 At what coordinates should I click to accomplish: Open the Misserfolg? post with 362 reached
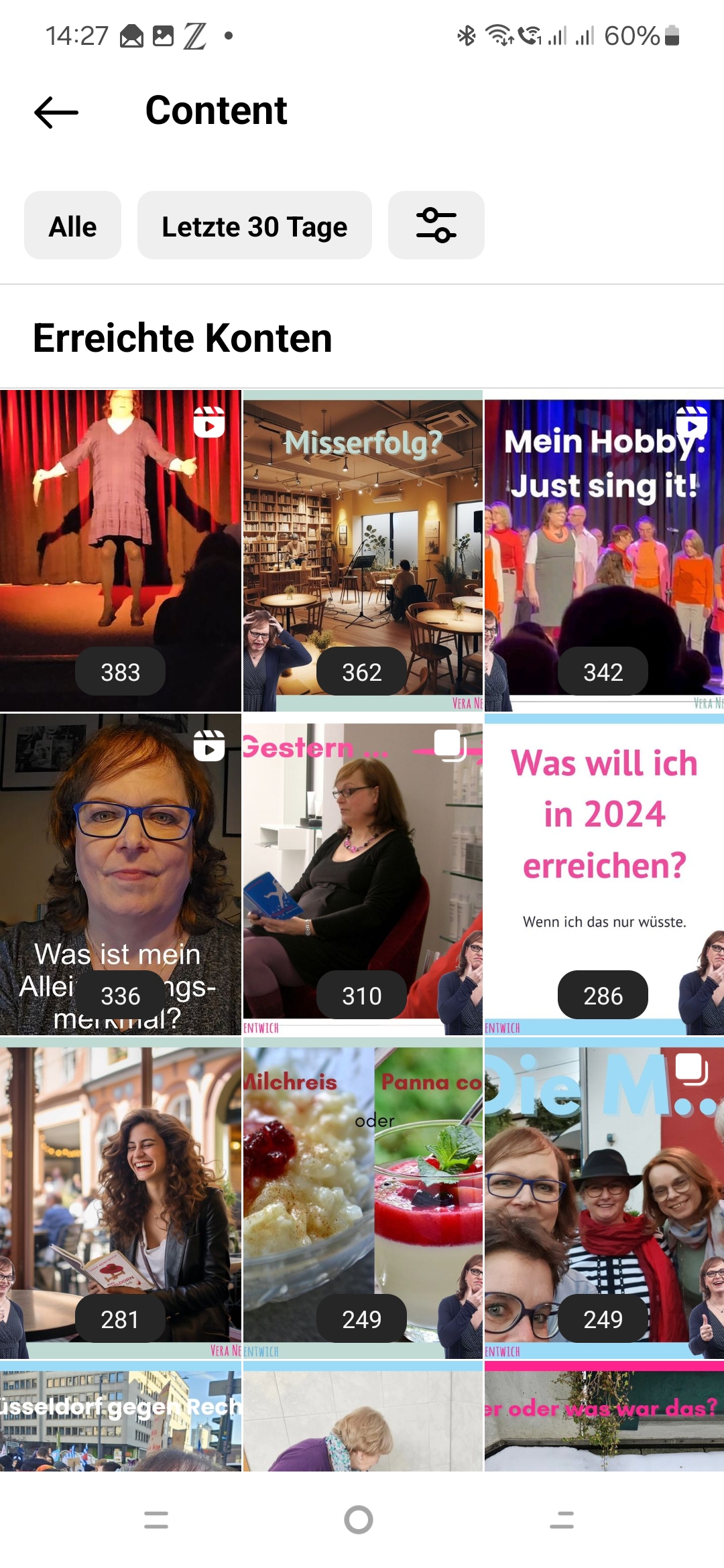tap(362, 536)
